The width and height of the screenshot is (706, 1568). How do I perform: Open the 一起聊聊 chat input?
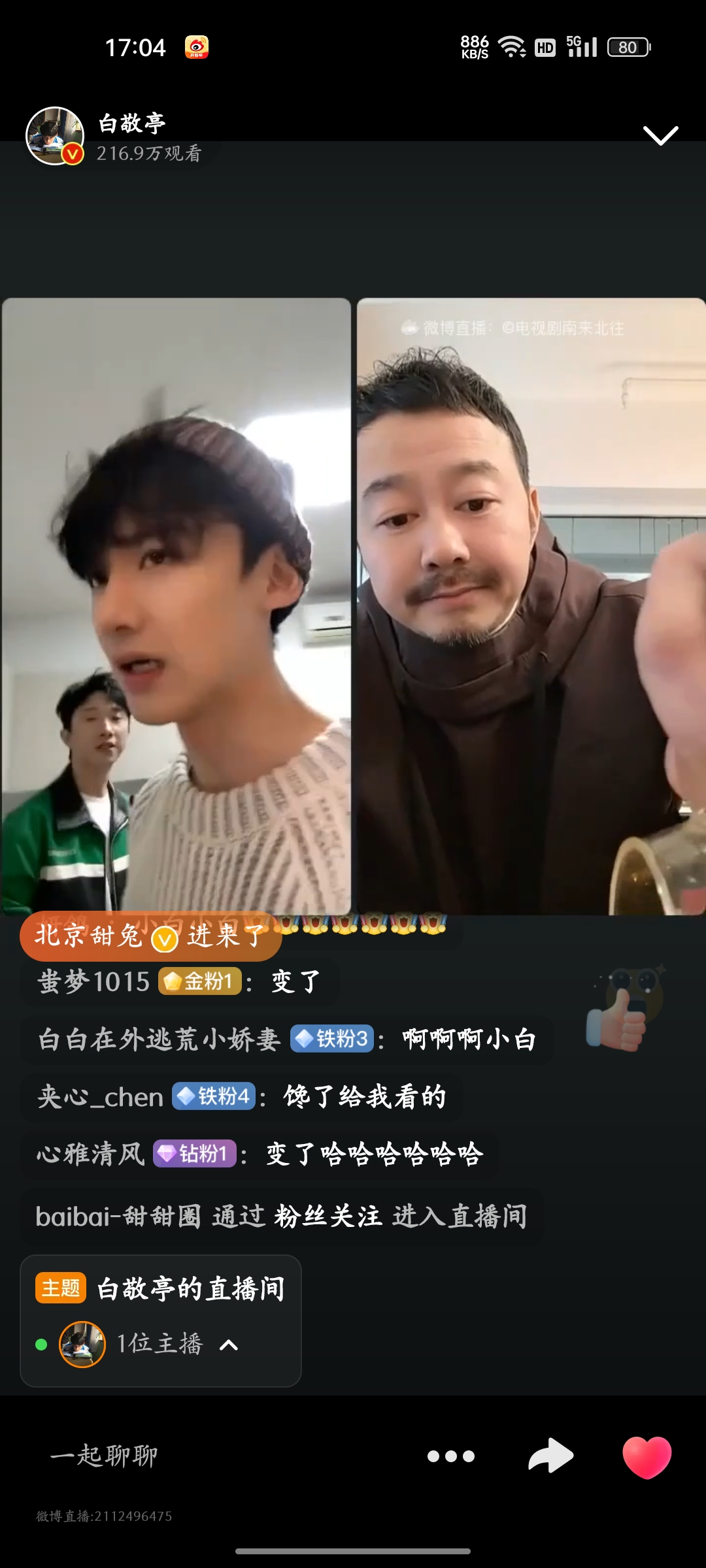coord(105,1456)
